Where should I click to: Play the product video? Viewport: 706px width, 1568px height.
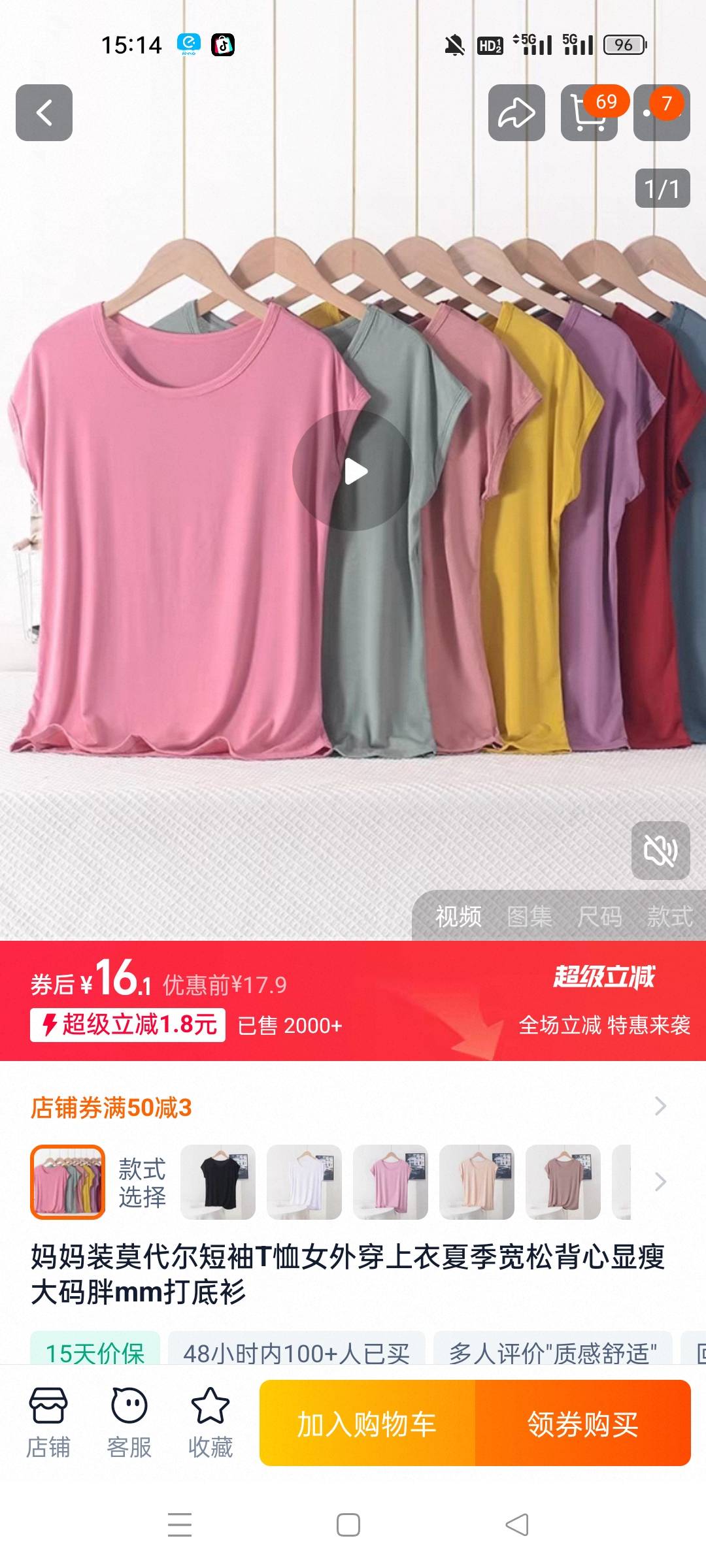(x=353, y=471)
